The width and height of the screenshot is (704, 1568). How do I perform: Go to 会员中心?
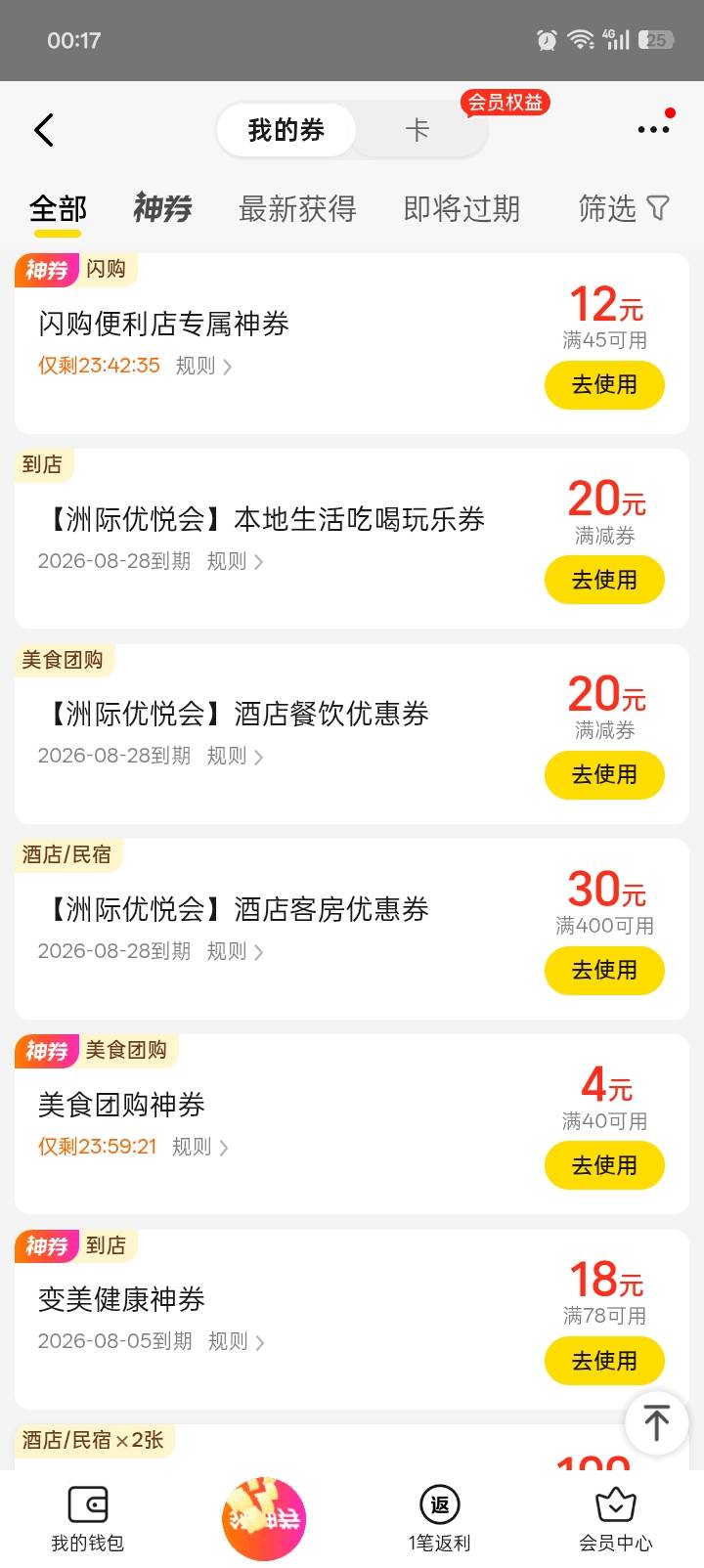616,1518
